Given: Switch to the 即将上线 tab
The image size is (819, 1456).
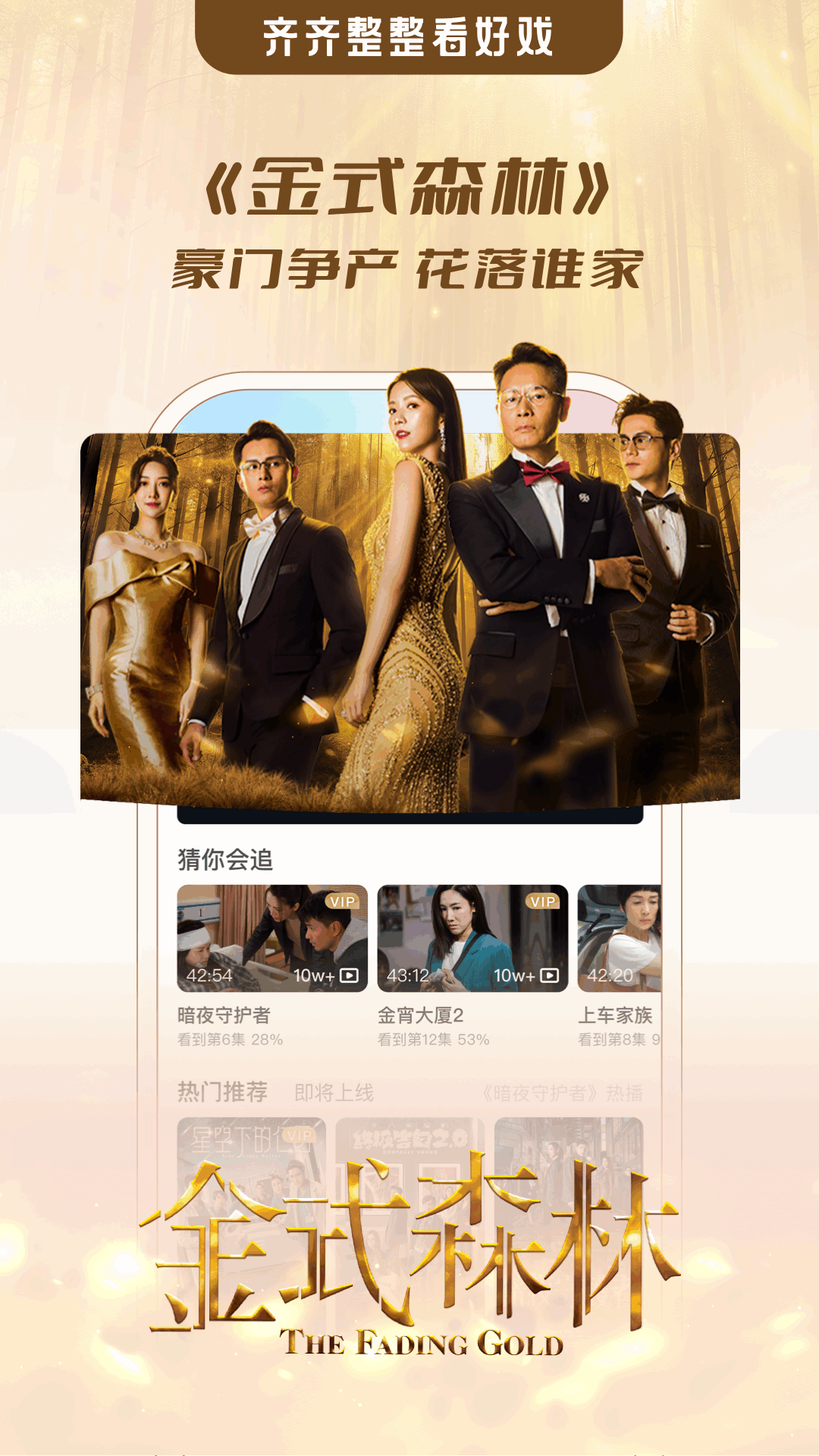Looking at the screenshot, I should (x=336, y=1090).
